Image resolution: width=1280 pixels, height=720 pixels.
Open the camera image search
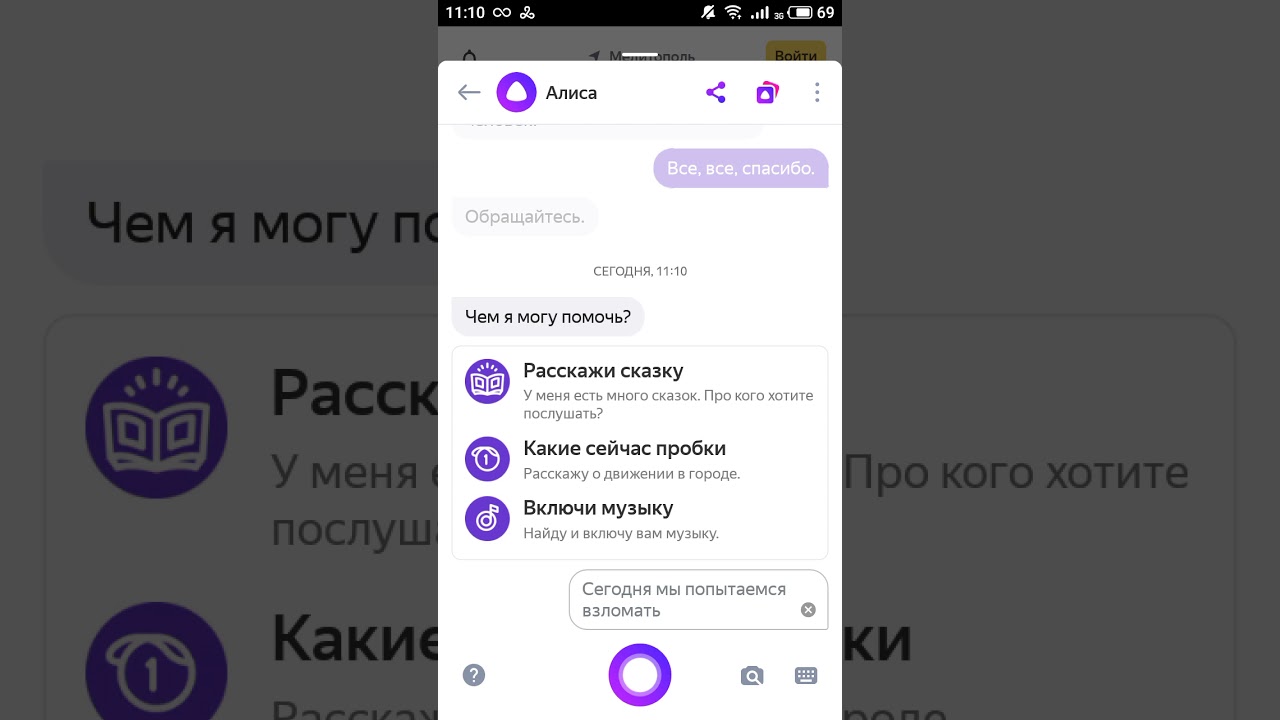pyautogui.click(x=752, y=676)
